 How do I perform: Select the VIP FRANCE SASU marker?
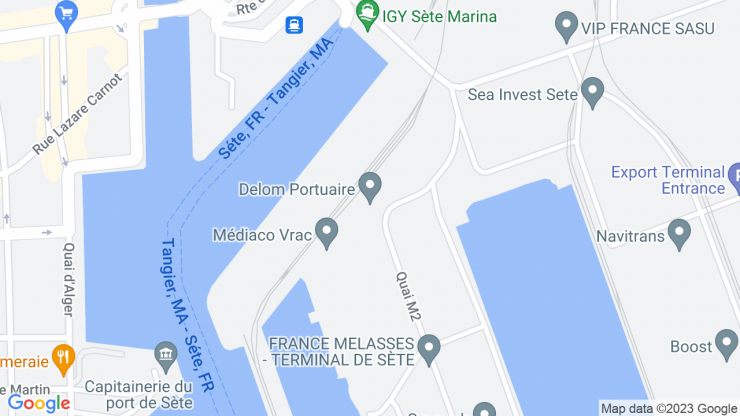pos(567,22)
